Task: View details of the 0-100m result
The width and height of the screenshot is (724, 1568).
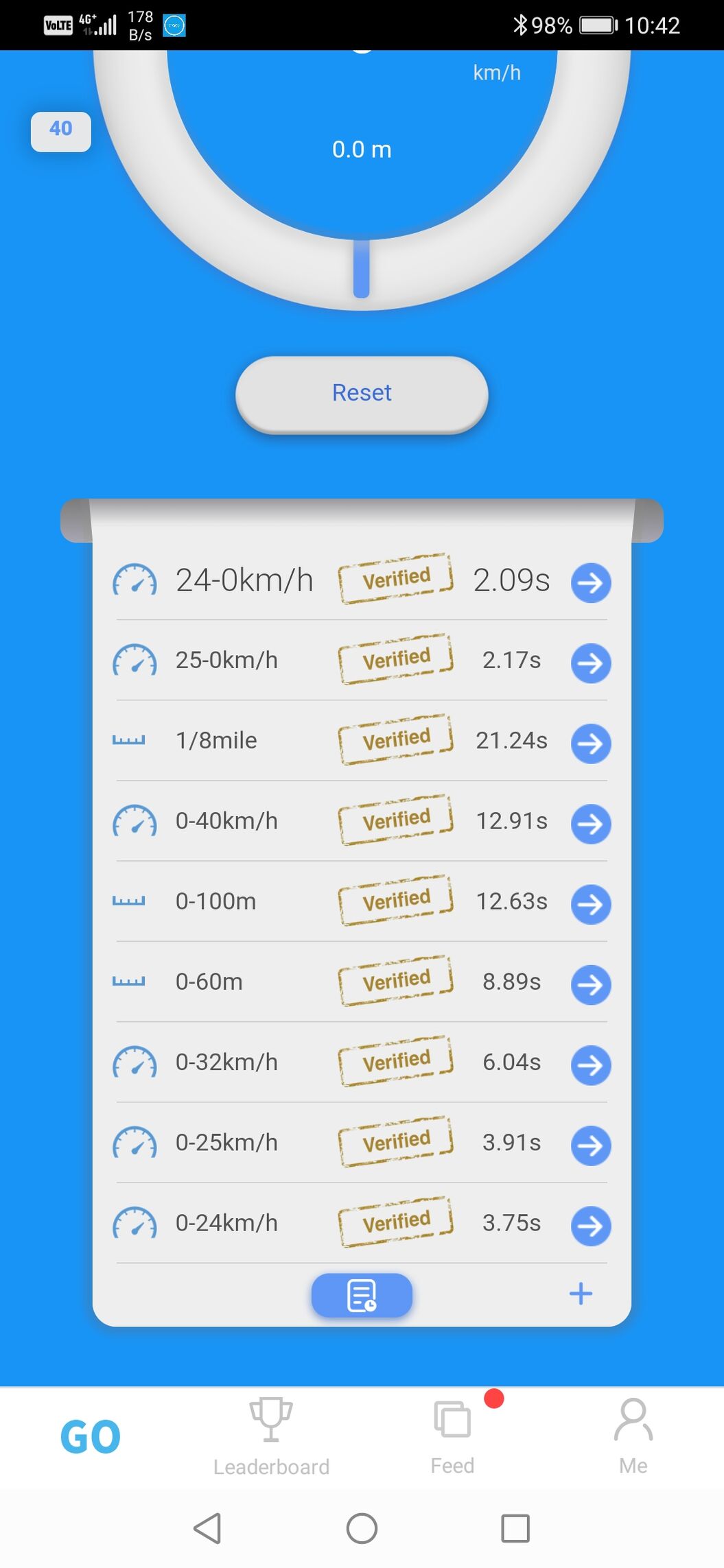Action: pos(591,904)
